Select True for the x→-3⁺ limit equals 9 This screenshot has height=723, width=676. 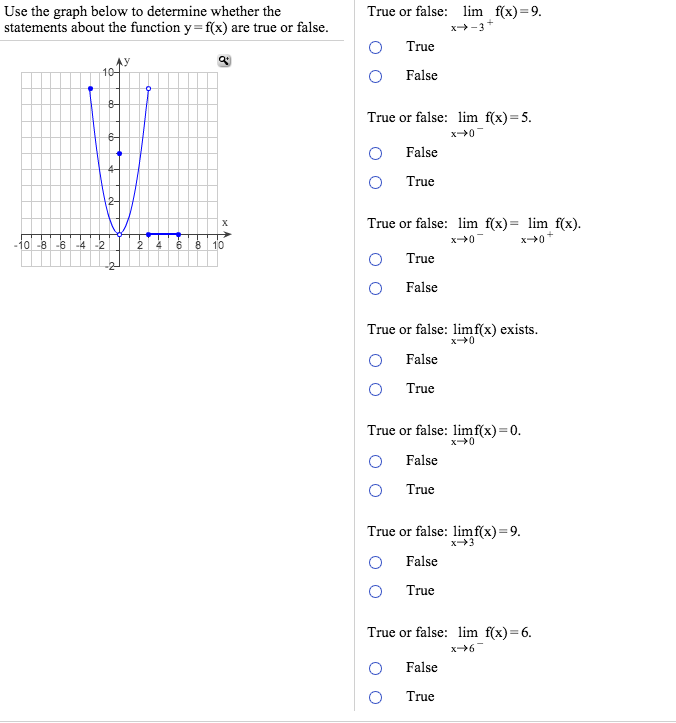point(375,47)
